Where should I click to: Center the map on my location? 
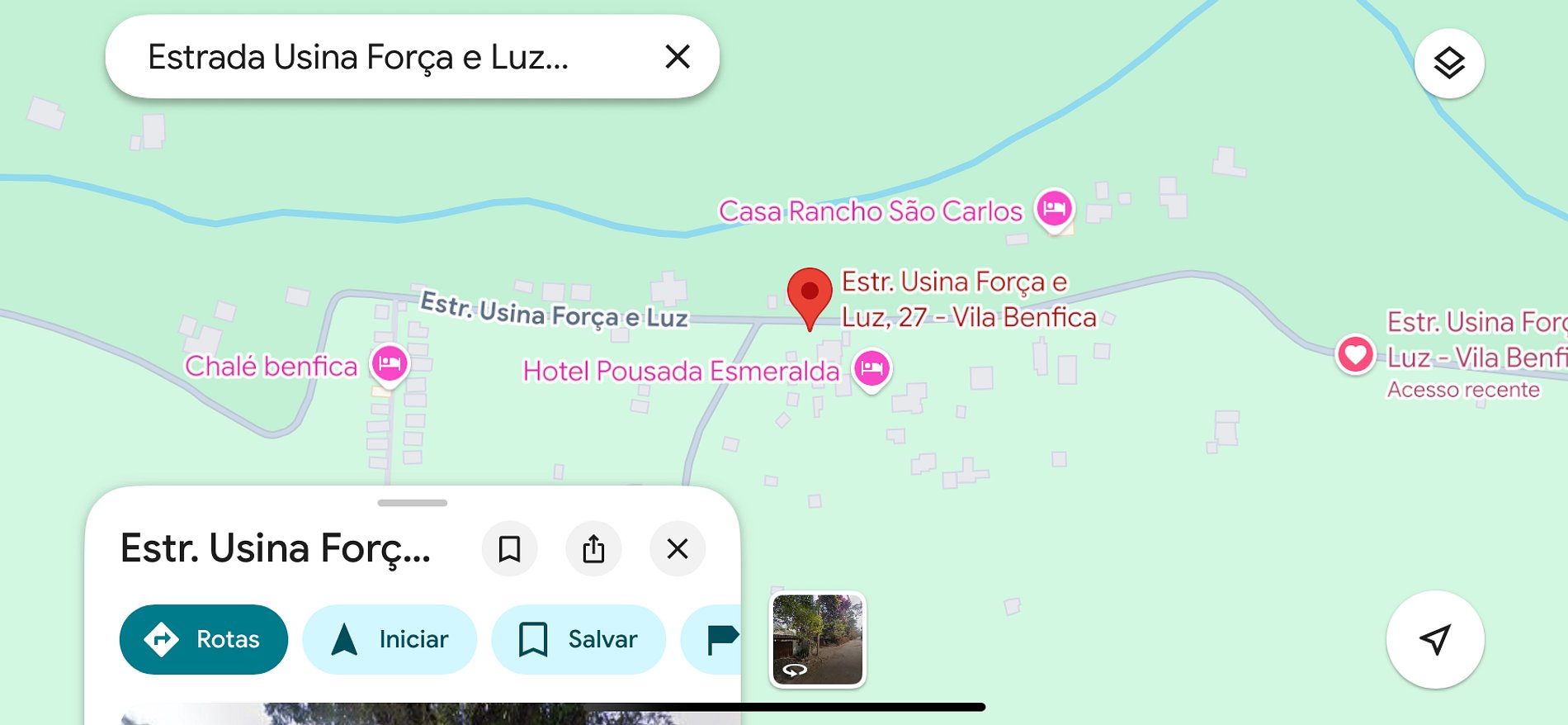pos(1434,639)
